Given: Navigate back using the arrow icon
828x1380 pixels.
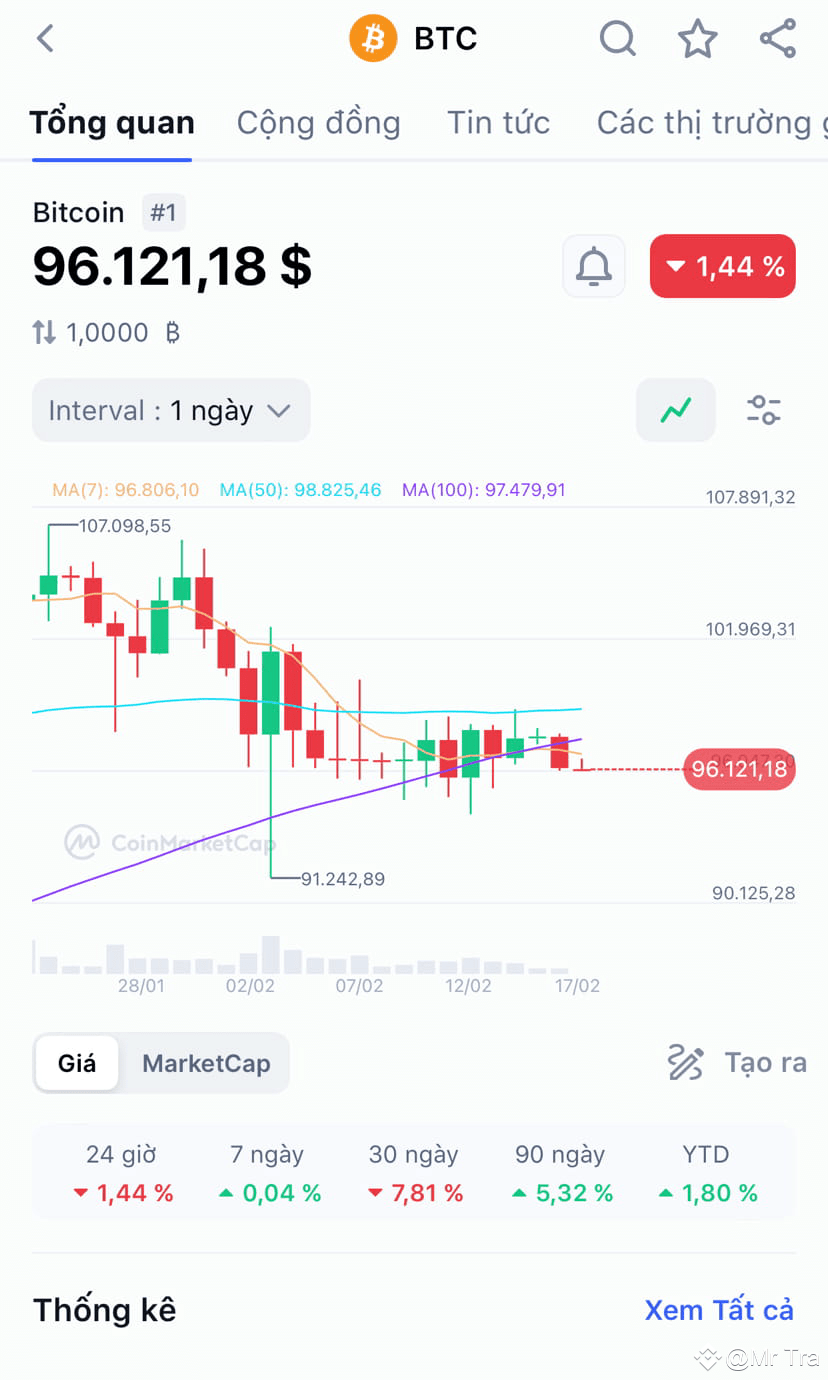Looking at the screenshot, I should point(44,38).
